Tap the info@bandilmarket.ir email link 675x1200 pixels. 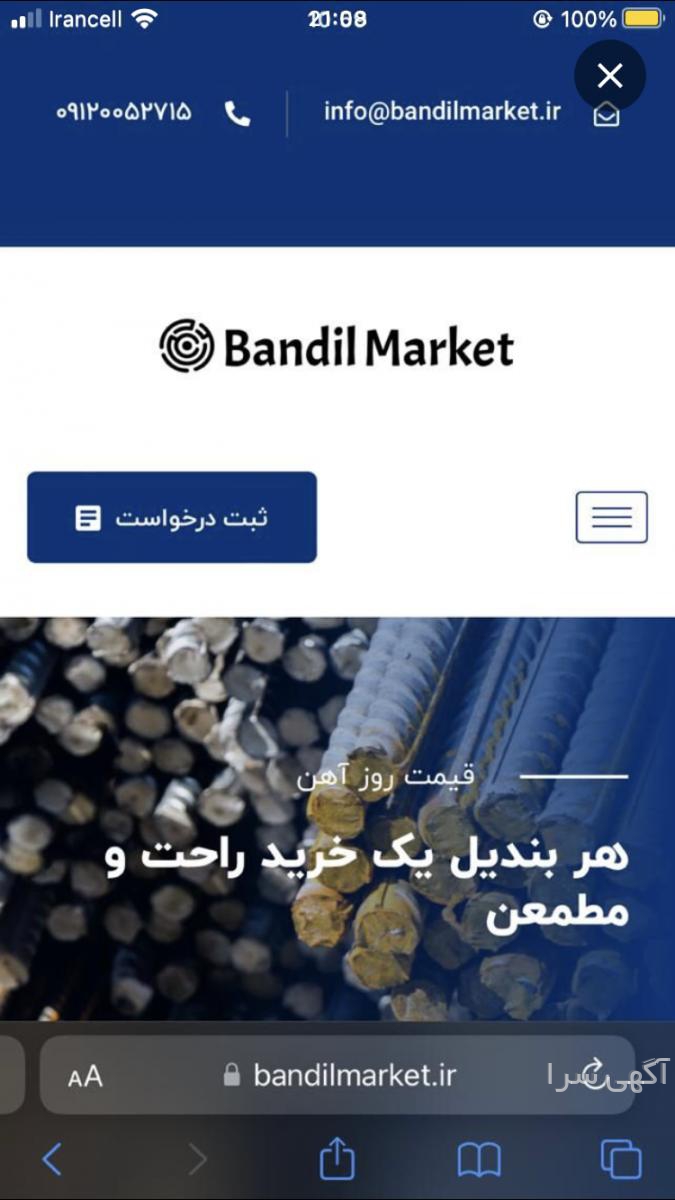tap(442, 111)
